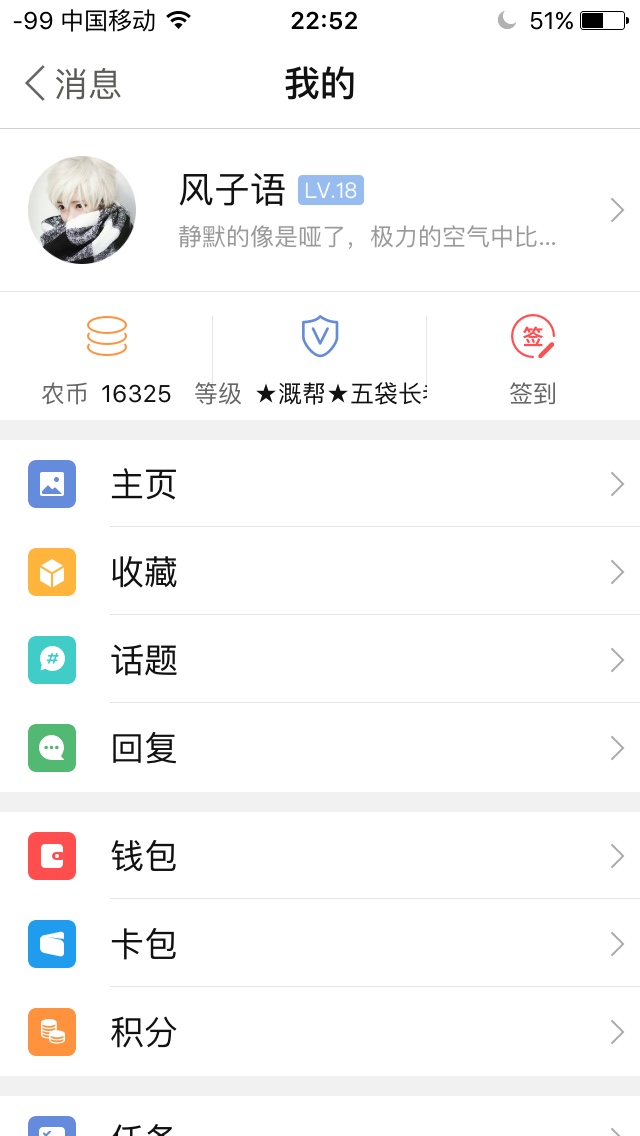Open the 主页 row
The image size is (640, 1136).
(x=320, y=484)
